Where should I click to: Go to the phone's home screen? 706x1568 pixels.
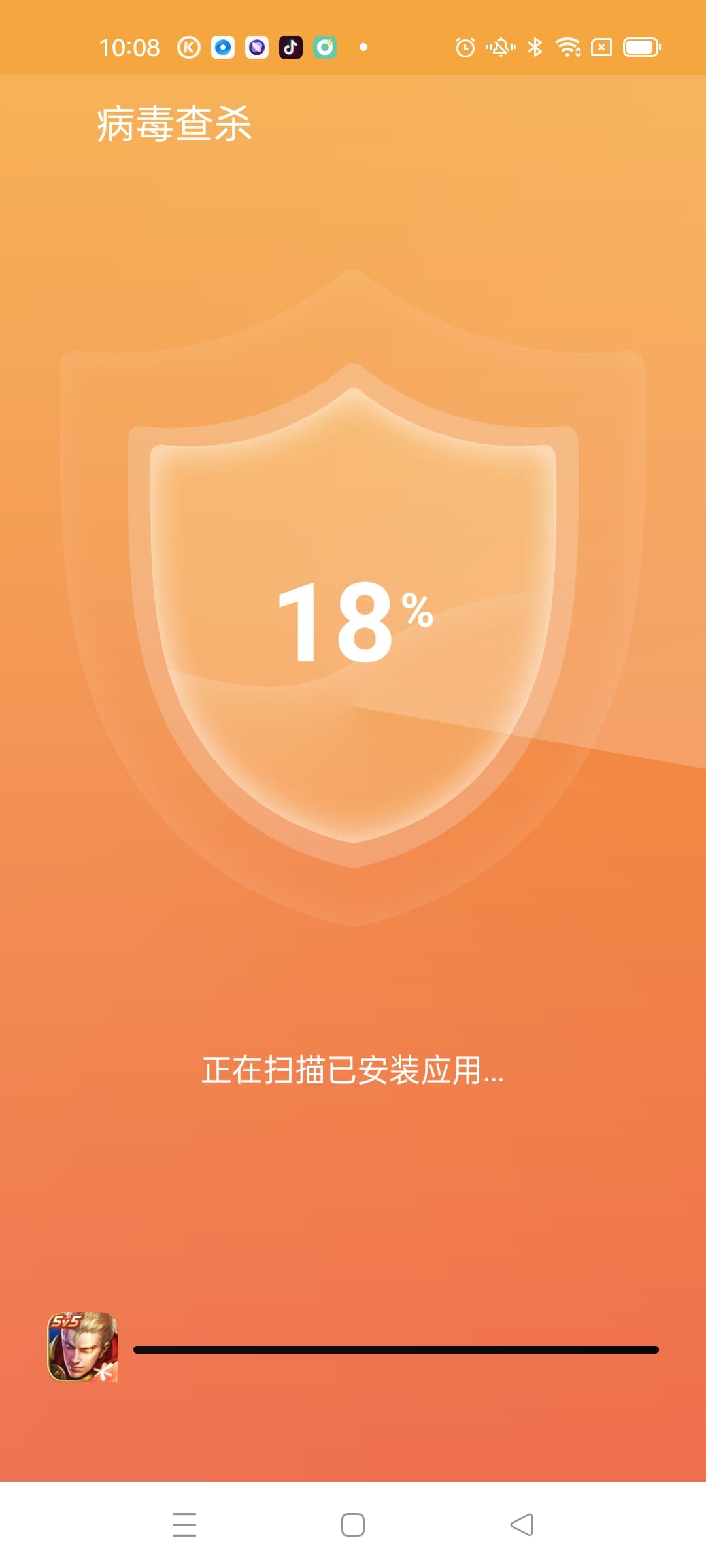pyautogui.click(x=353, y=1525)
